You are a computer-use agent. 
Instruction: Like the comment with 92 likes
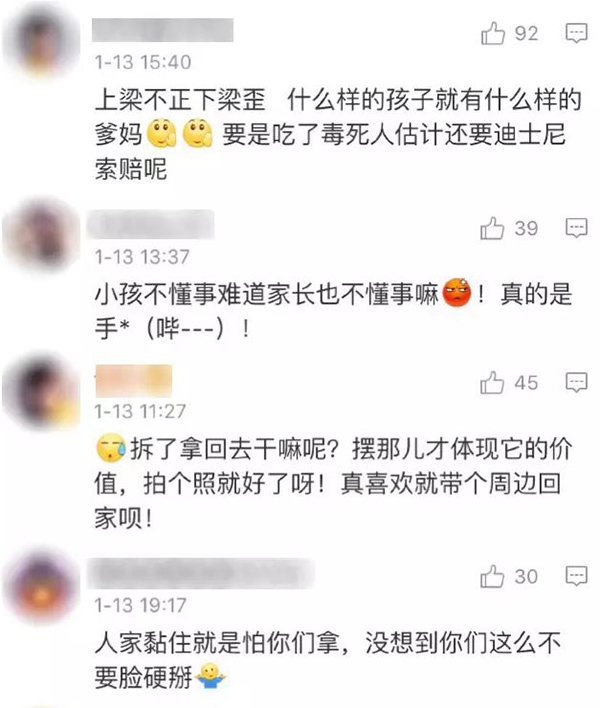click(x=492, y=35)
